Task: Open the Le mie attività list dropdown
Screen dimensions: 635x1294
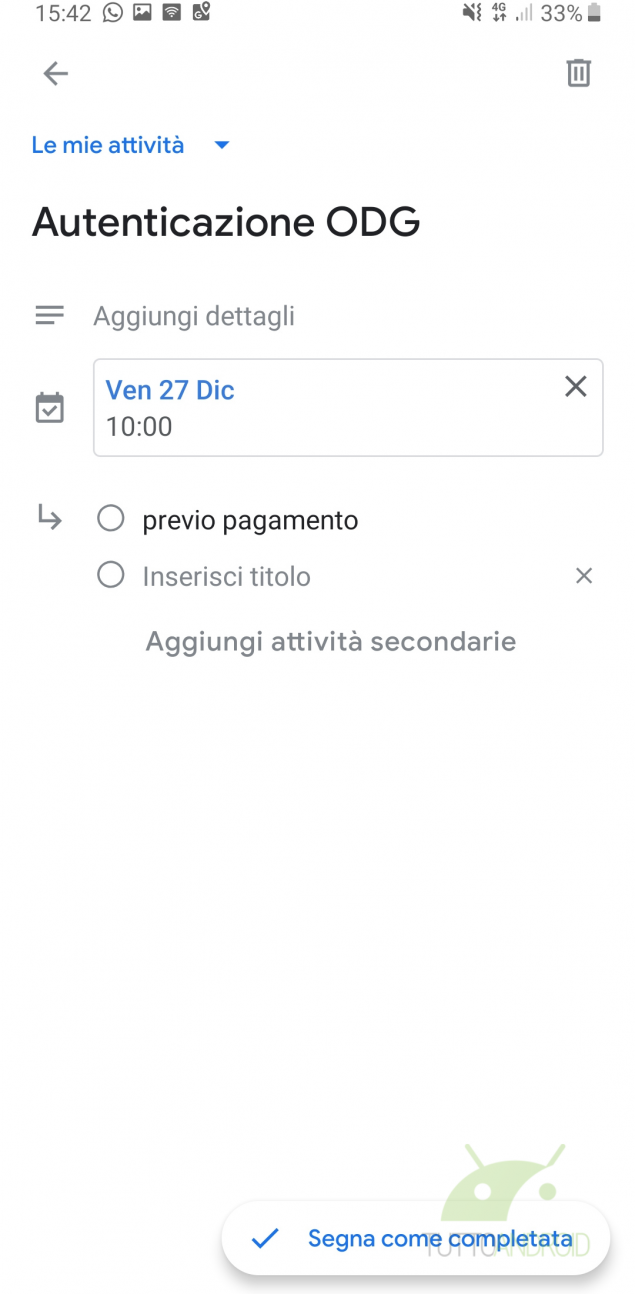Action: [x=131, y=145]
